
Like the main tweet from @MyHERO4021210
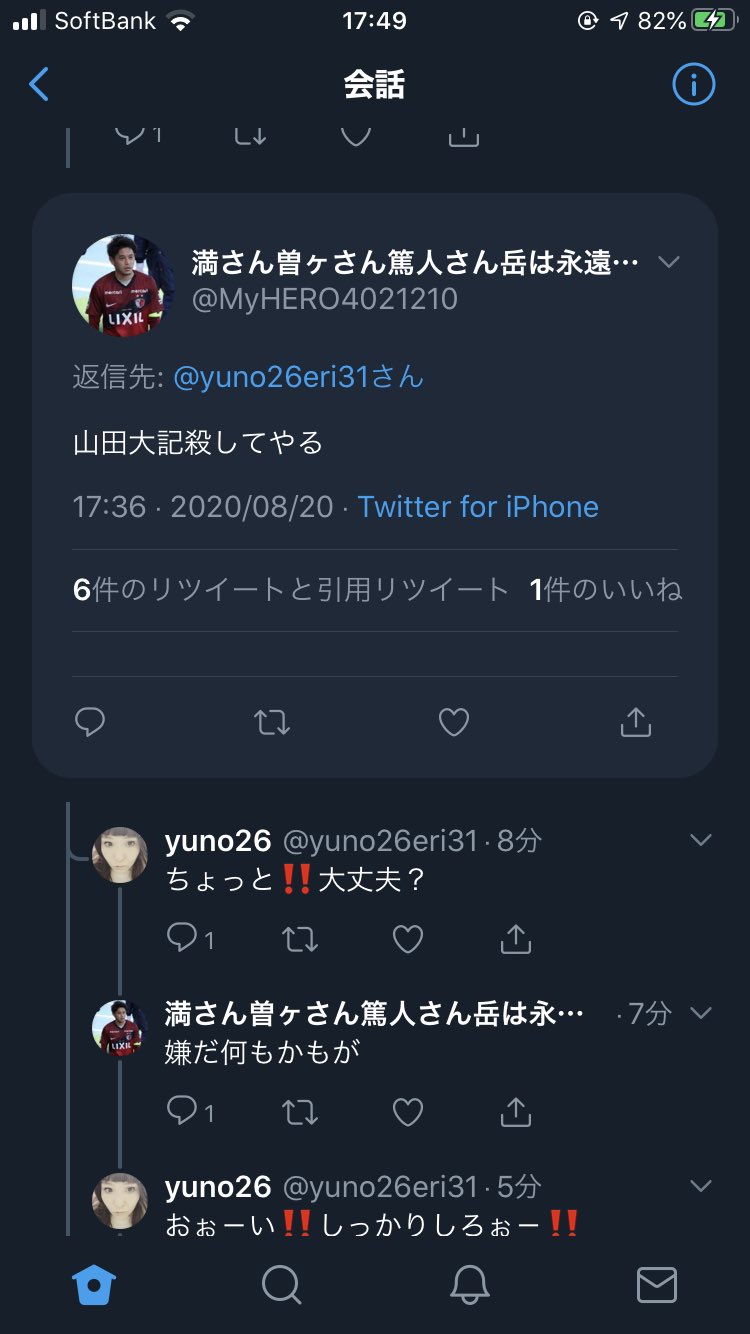[x=454, y=722]
